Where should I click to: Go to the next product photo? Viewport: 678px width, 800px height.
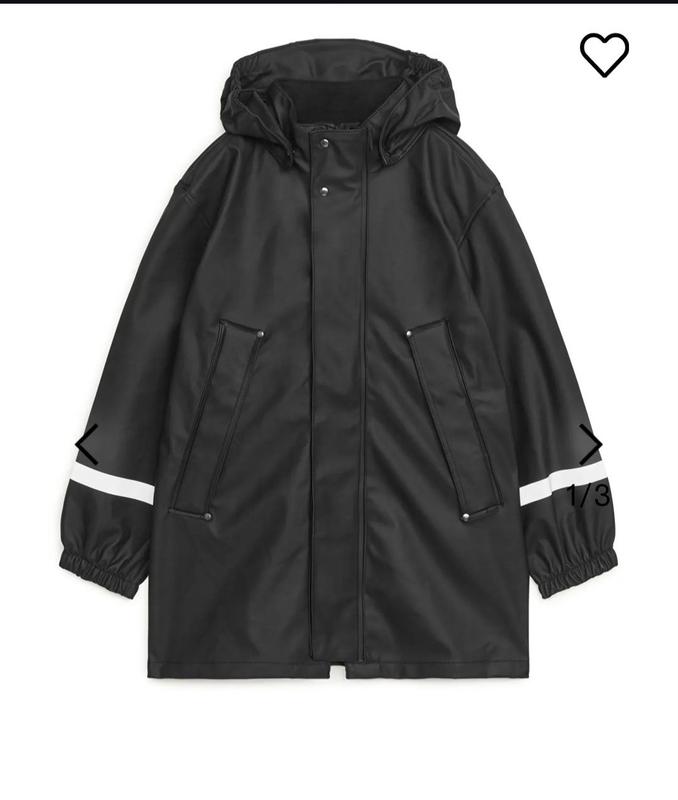[591, 443]
